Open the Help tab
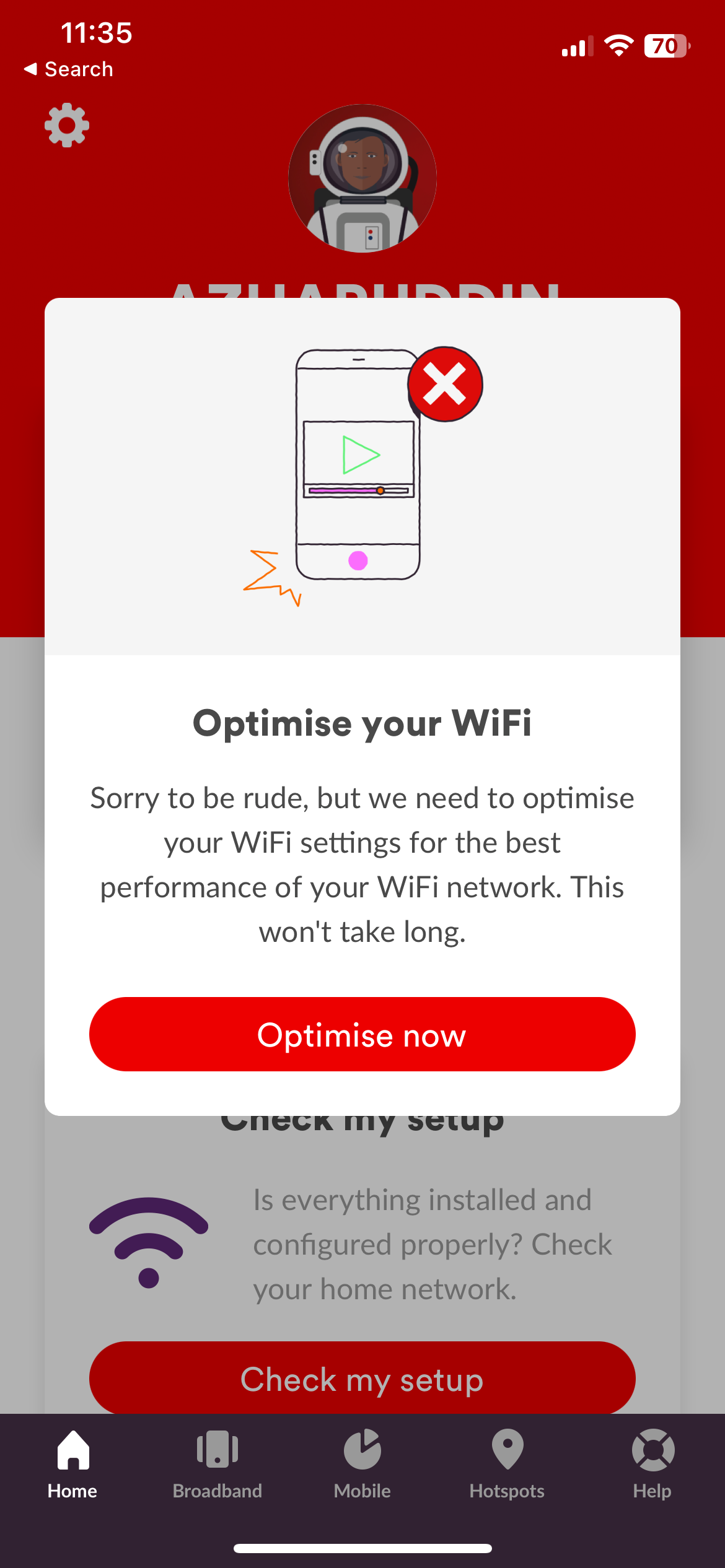Viewport: 725px width, 1568px height. coord(652,1464)
